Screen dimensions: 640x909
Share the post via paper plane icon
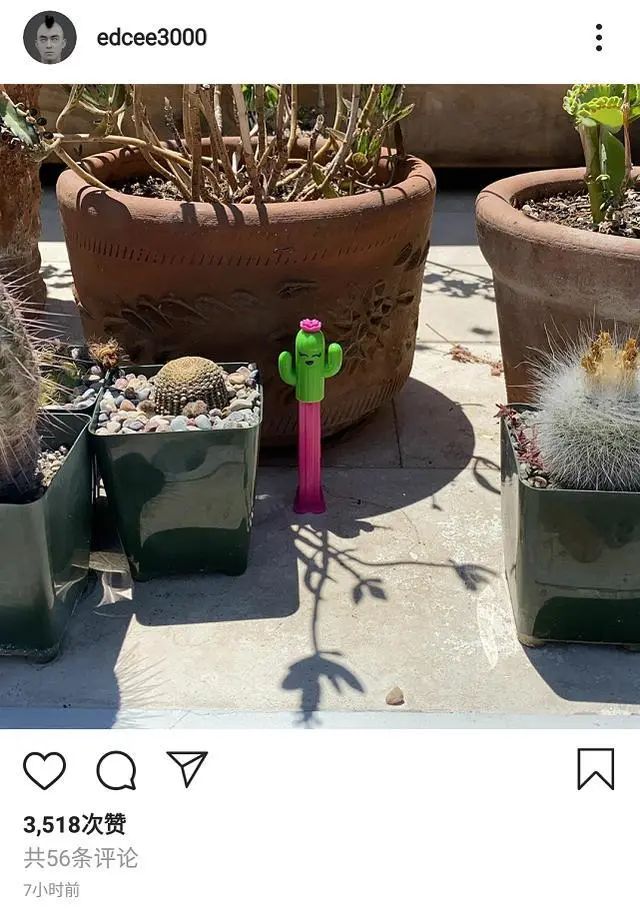[187, 769]
